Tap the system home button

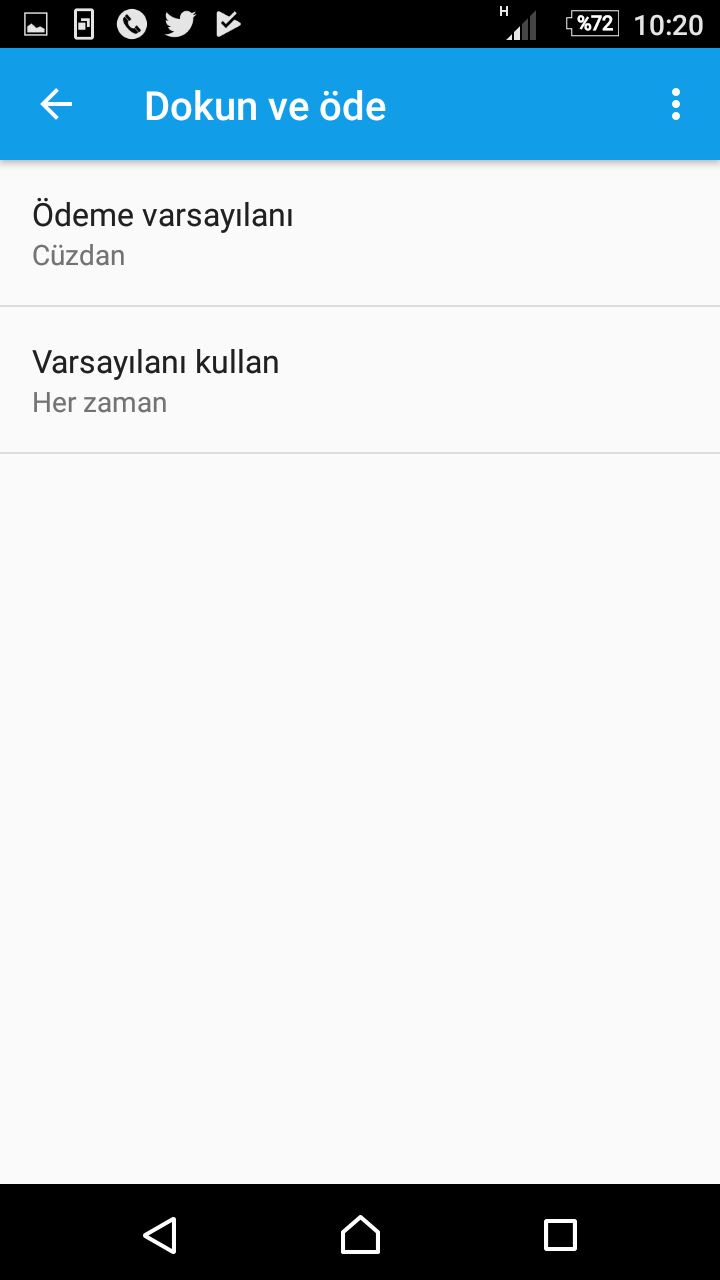(x=360, y=1234)
